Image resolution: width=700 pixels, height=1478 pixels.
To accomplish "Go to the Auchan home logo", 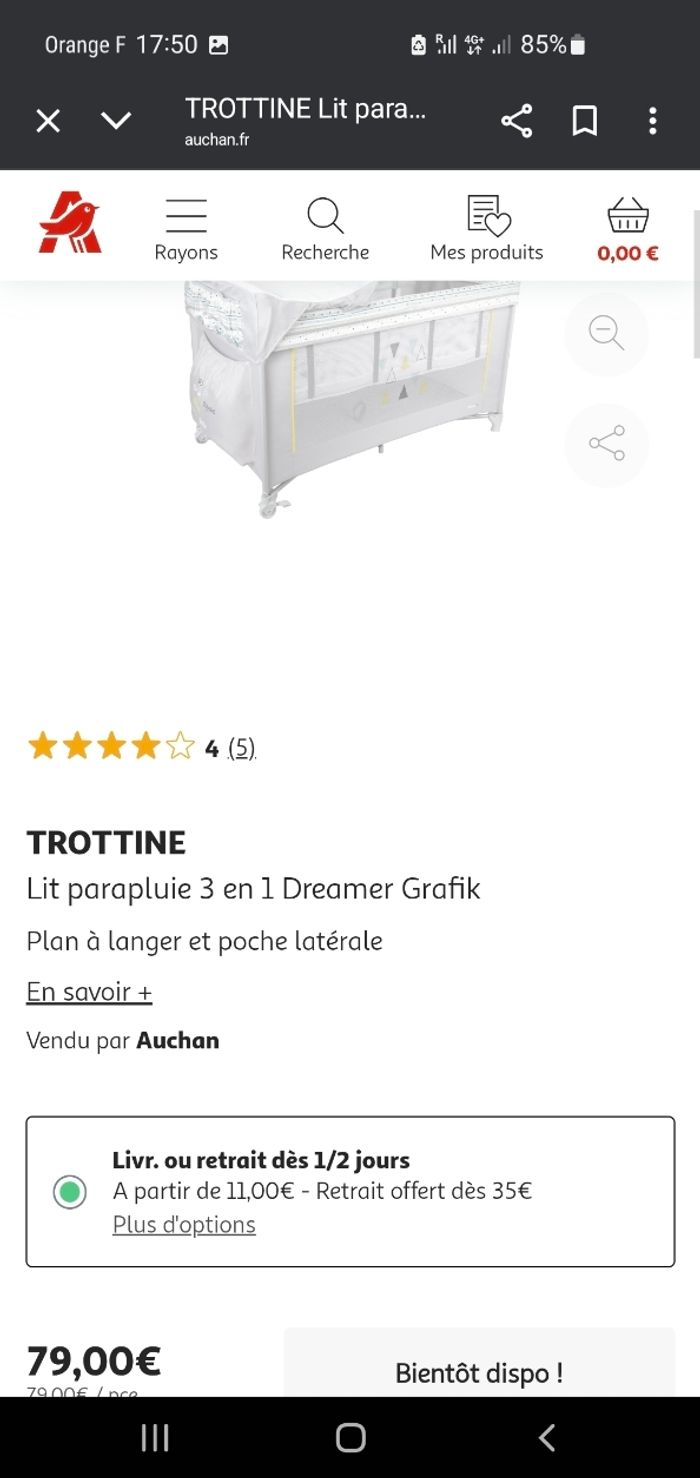I will [x=70, y=224].
